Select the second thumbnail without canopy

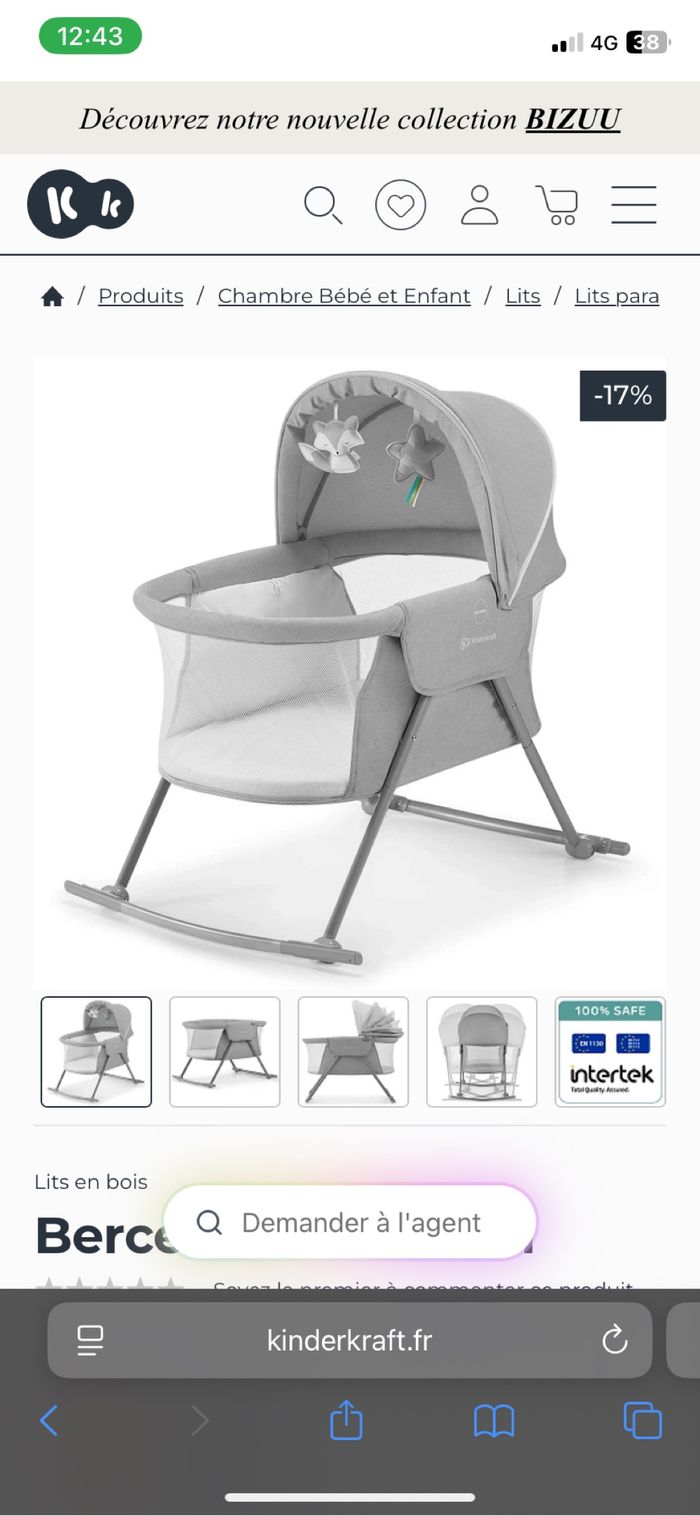225,1051
